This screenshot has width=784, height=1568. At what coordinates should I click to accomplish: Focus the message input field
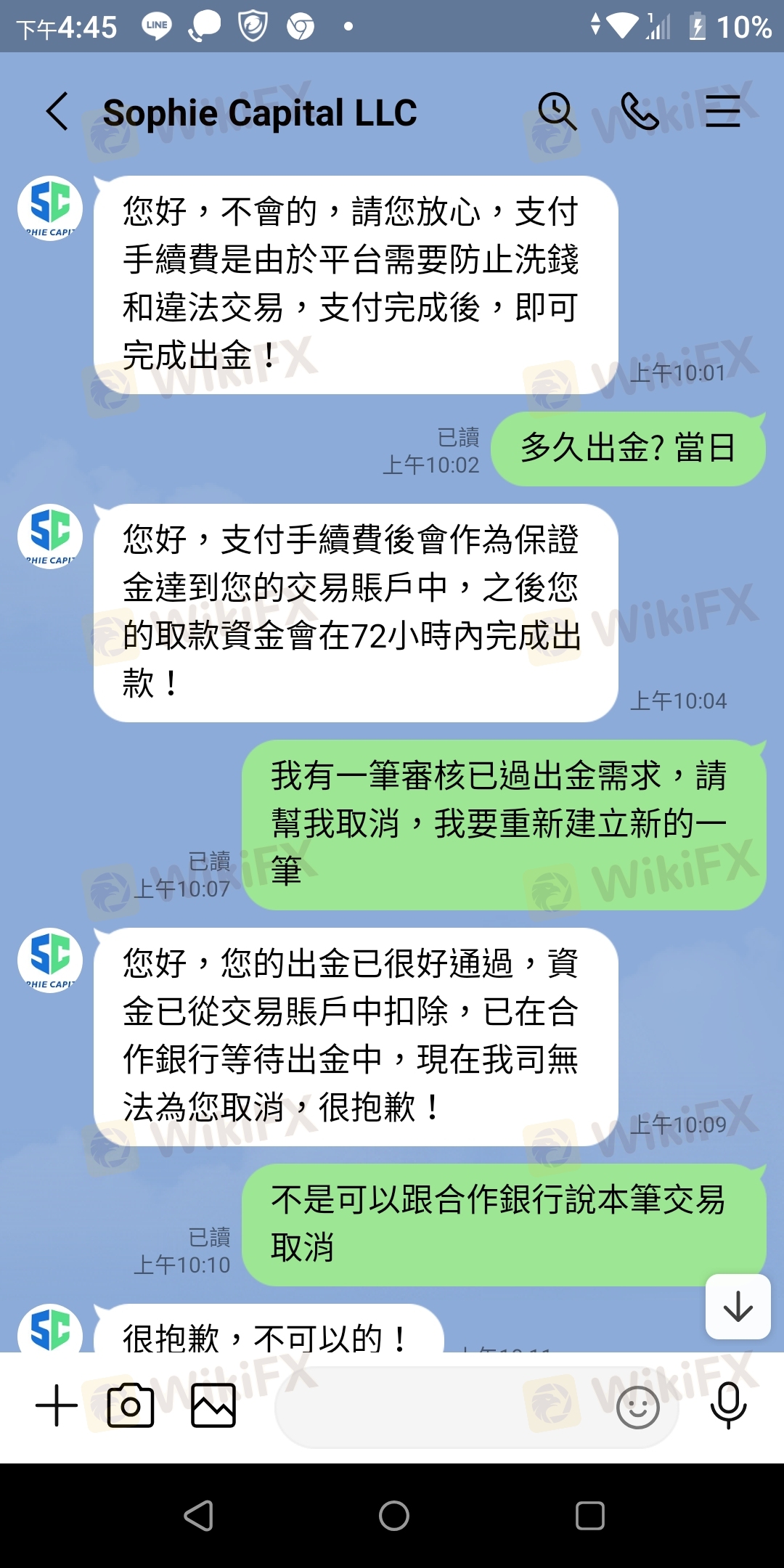443,1407
